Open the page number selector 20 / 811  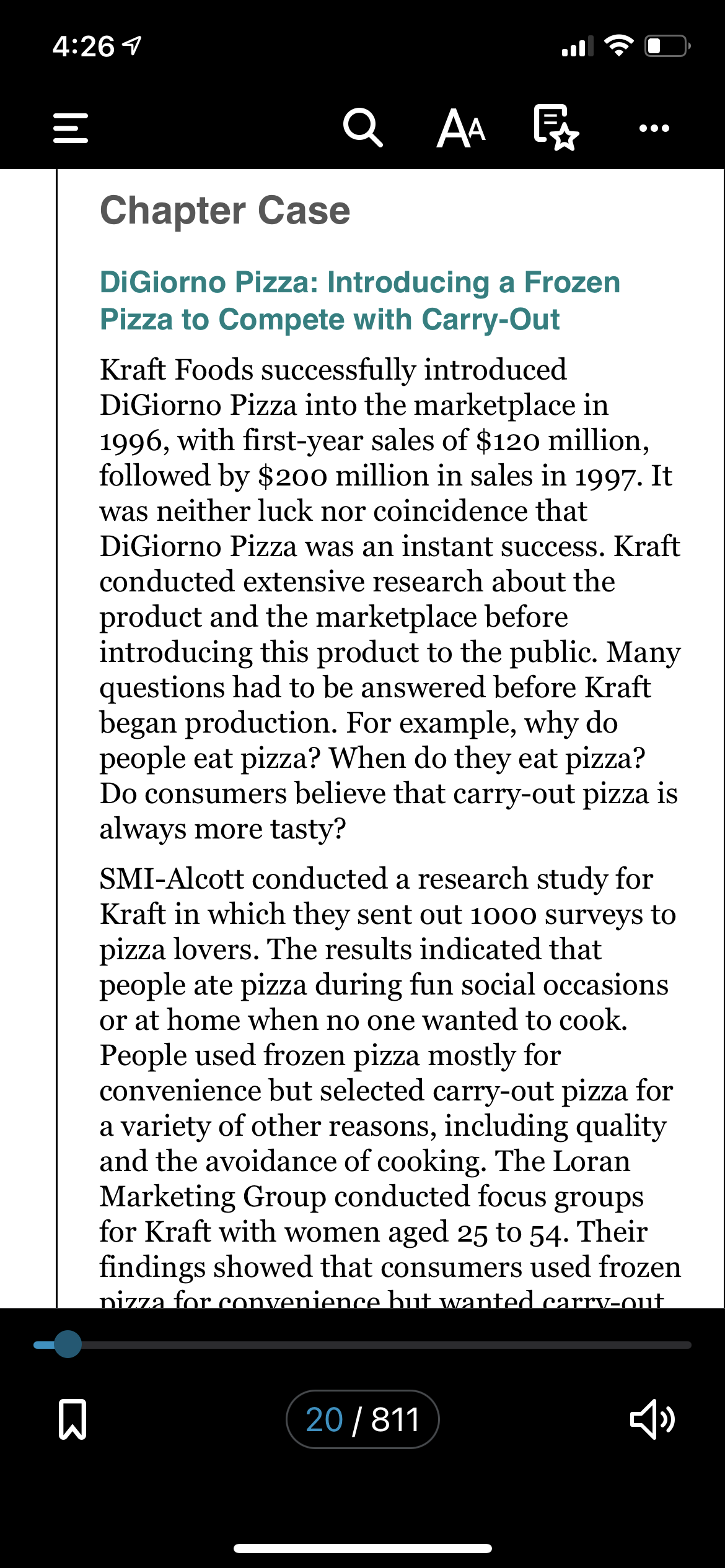point(362,1419)
